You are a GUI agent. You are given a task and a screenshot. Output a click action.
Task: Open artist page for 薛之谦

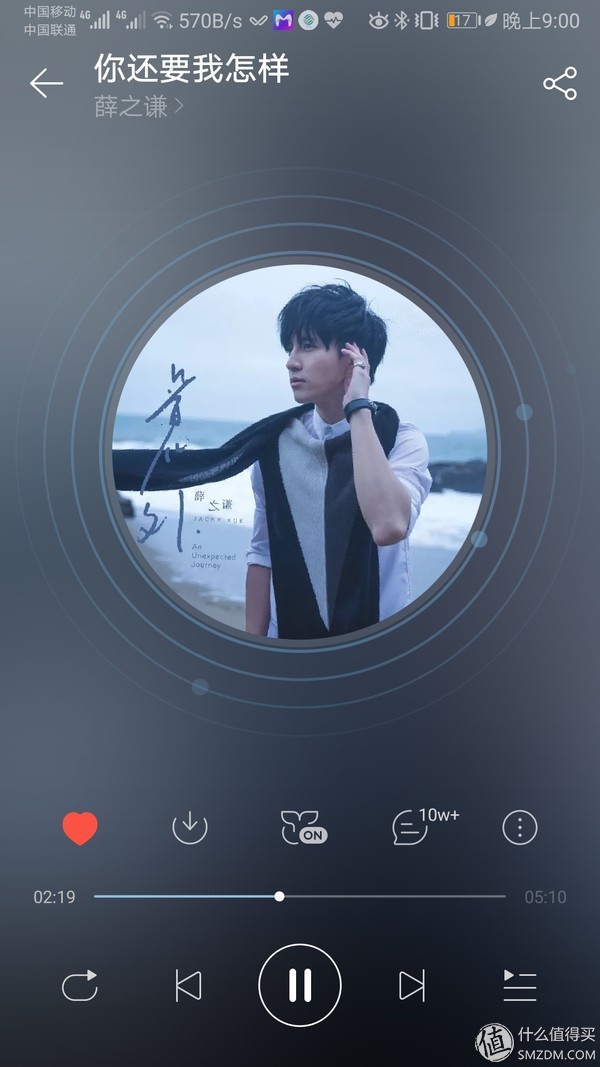(x=138, y=106)
